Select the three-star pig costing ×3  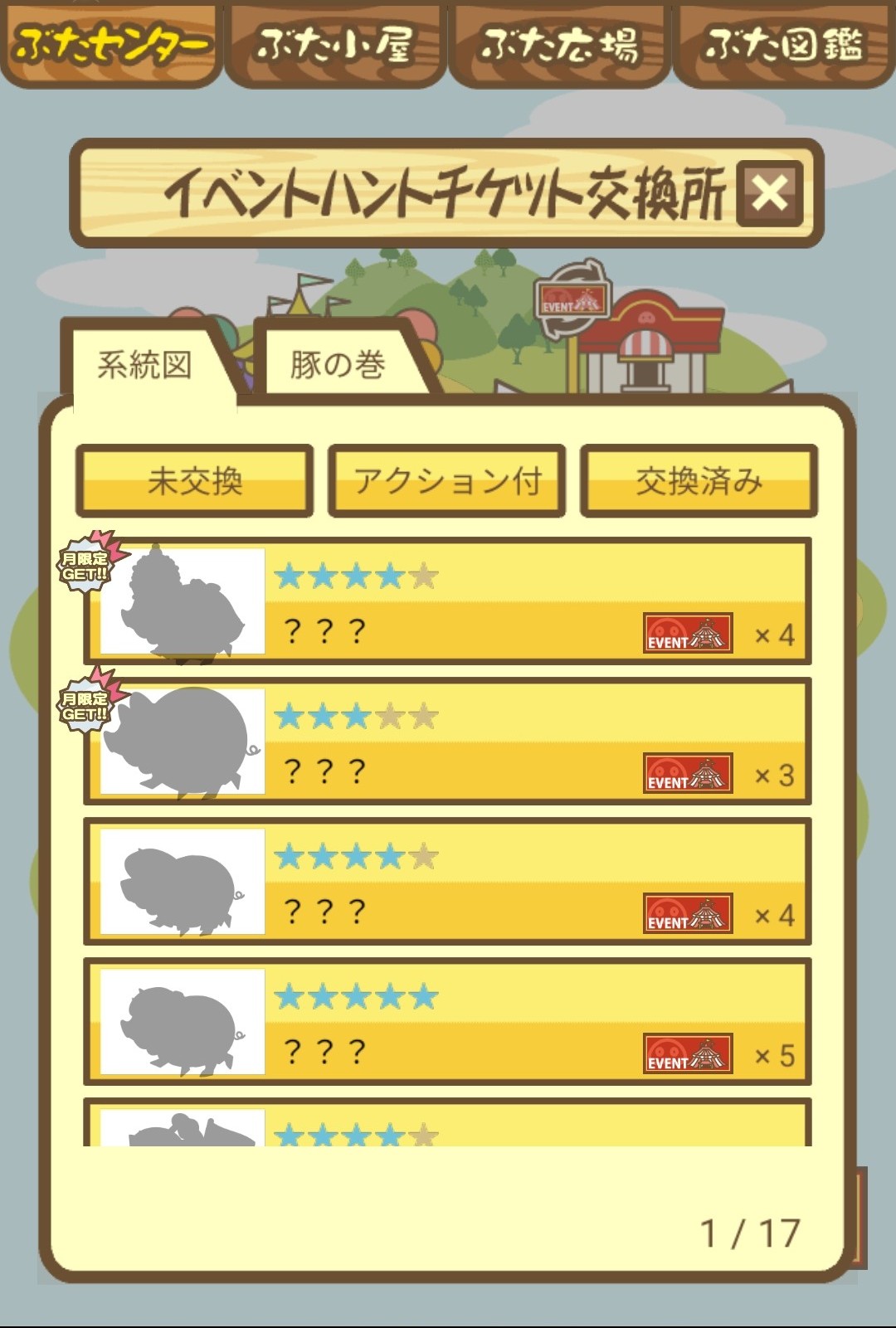point(447,742)
